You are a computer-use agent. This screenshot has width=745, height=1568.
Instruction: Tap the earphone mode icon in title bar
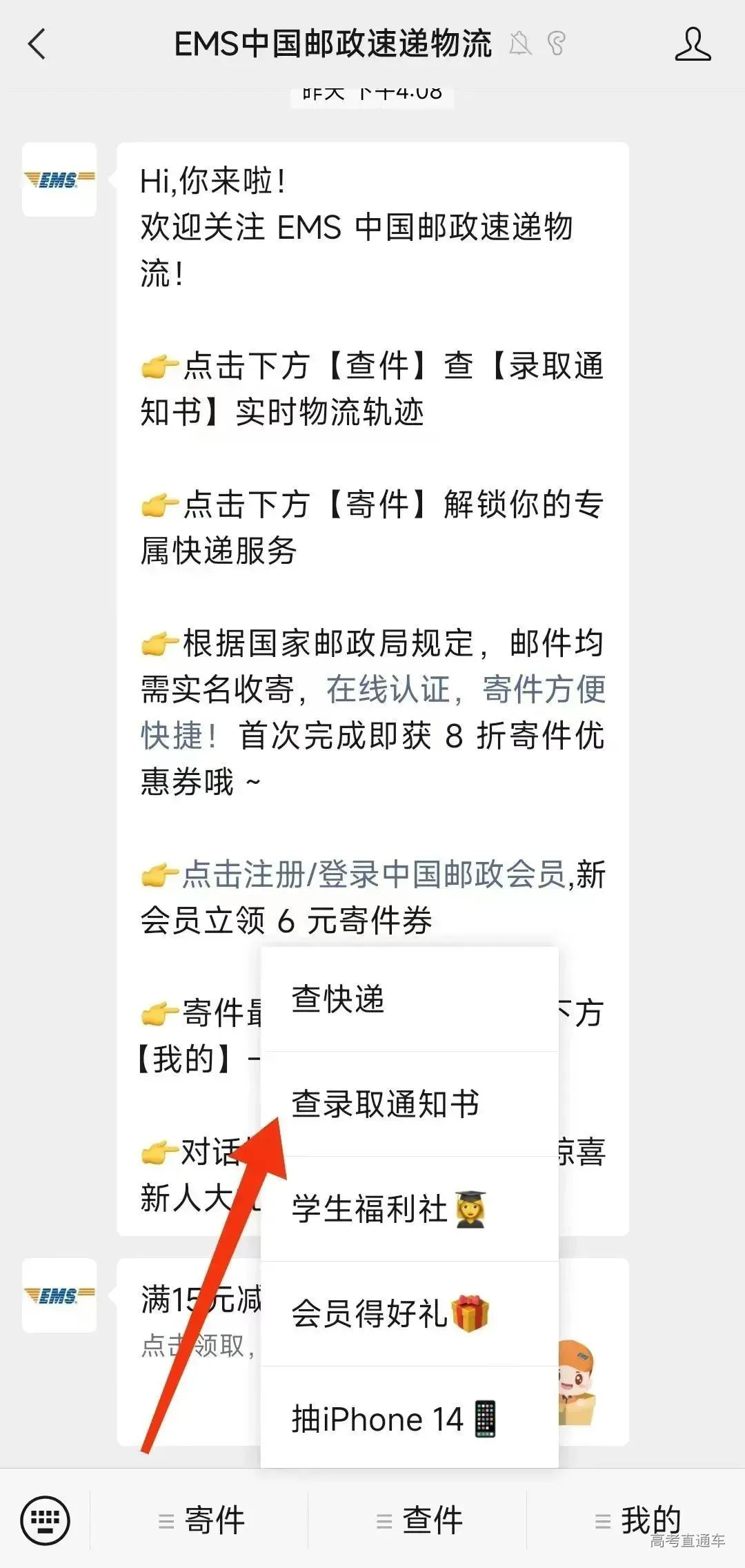click(x=556, y=43)
